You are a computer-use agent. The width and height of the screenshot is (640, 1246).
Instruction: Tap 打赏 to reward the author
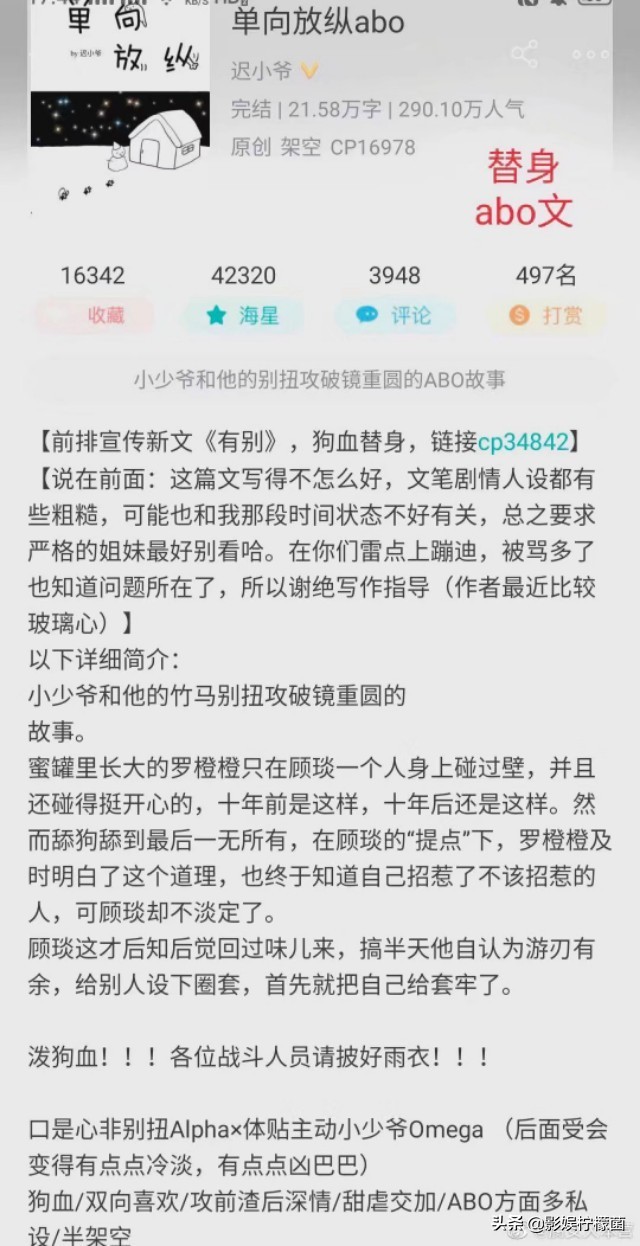(x=546, y=316)
